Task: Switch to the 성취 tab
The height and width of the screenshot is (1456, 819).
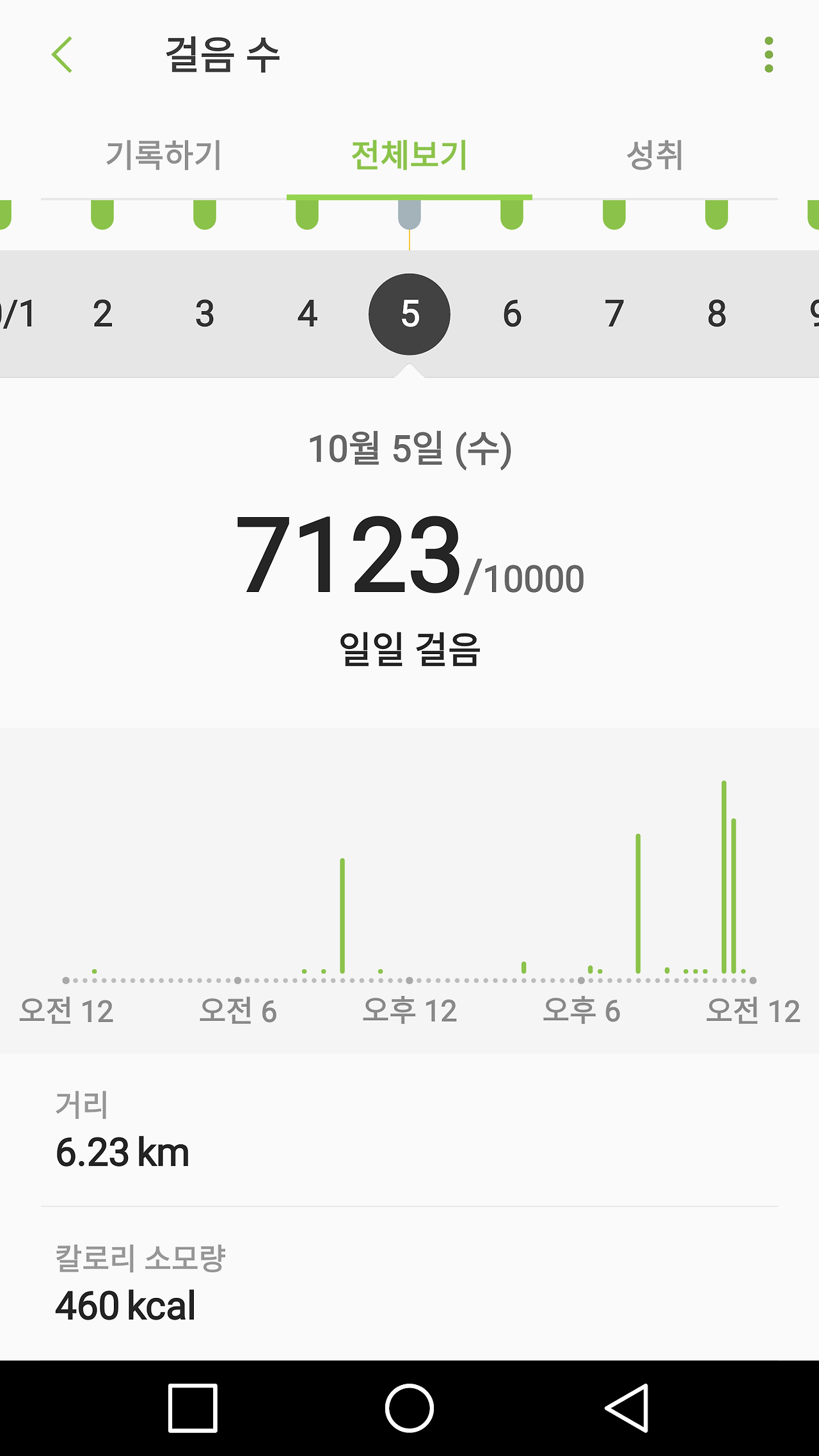Action: pos(655,156)
